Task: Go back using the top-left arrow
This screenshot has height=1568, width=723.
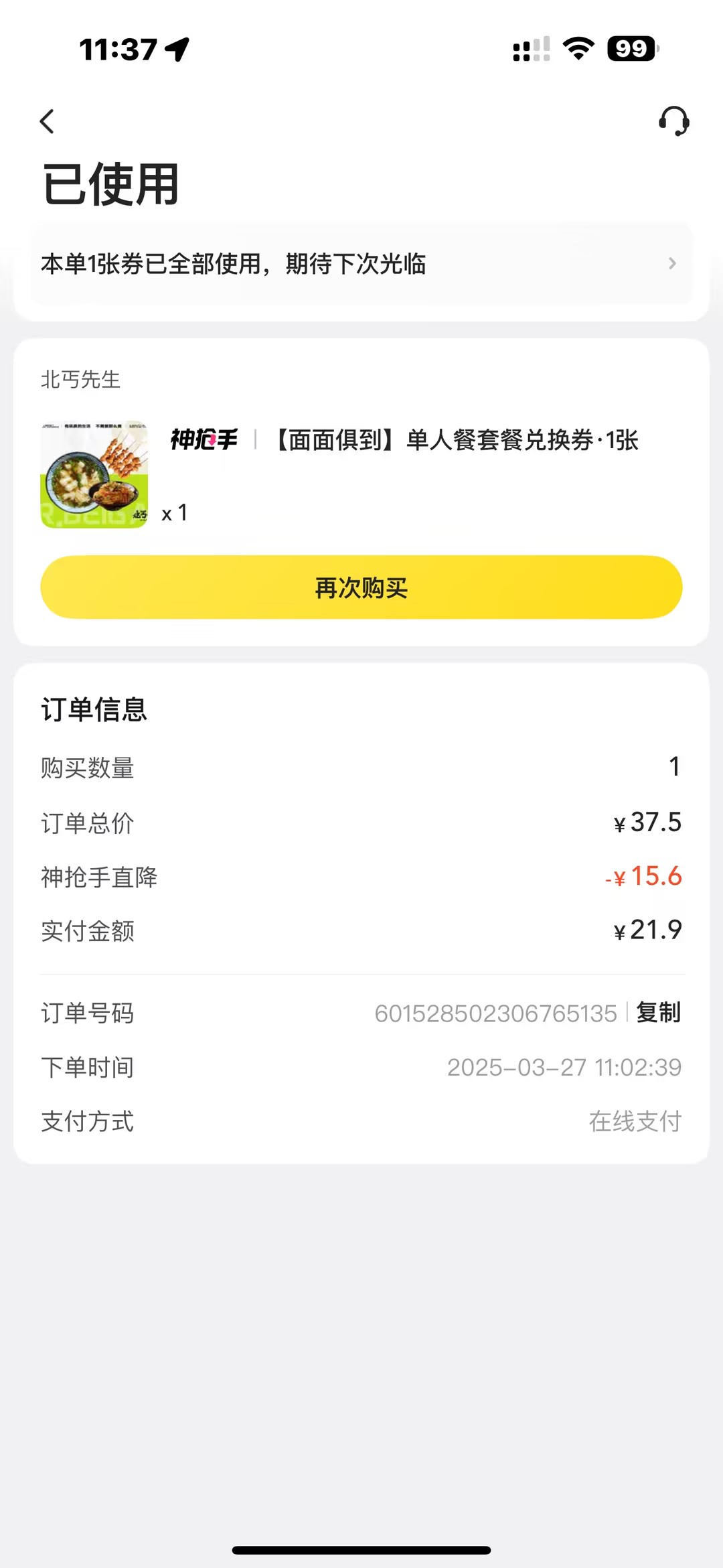Action: click(x=47, y=121)
